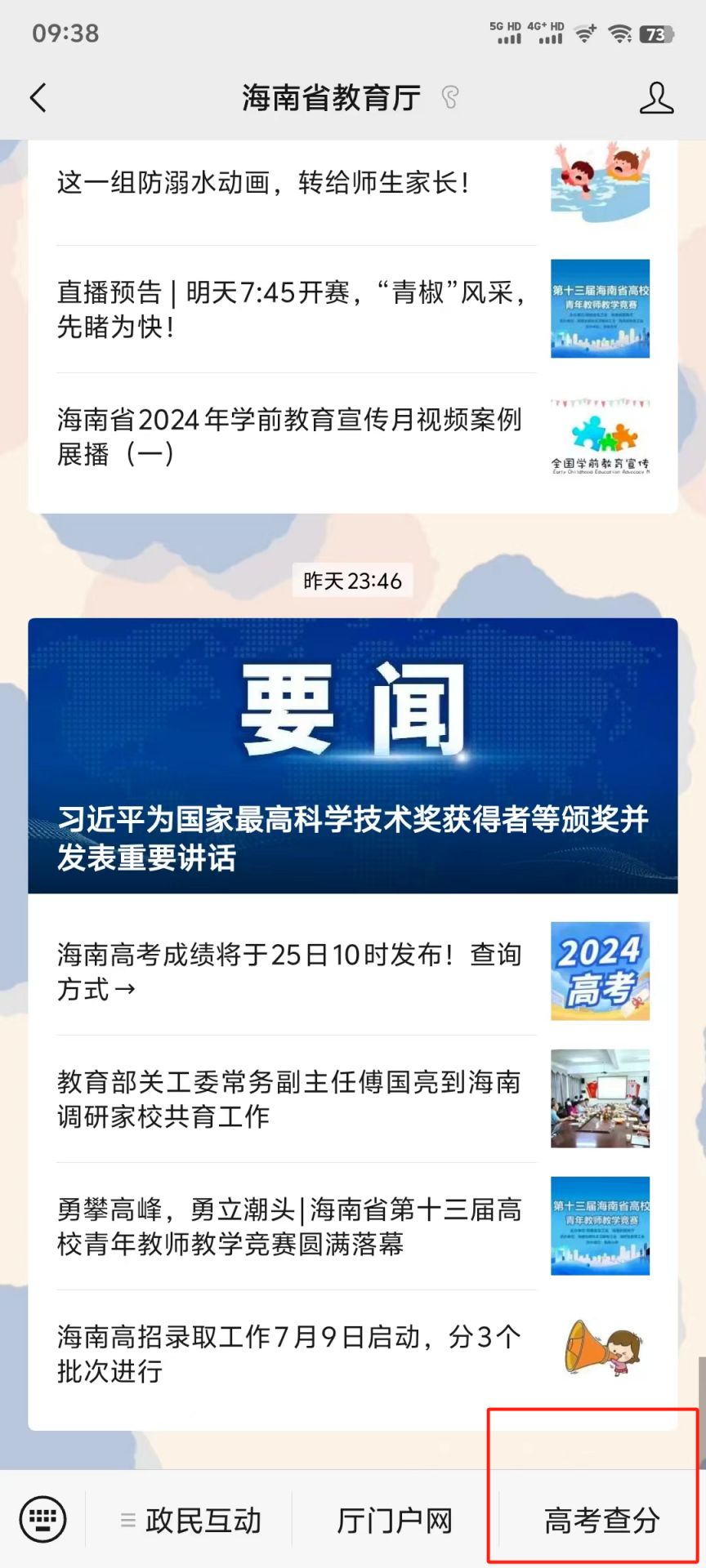Expand the 政民互动 menu
Viewport: 706px width, 1568px height.
tap(190, 1521)
